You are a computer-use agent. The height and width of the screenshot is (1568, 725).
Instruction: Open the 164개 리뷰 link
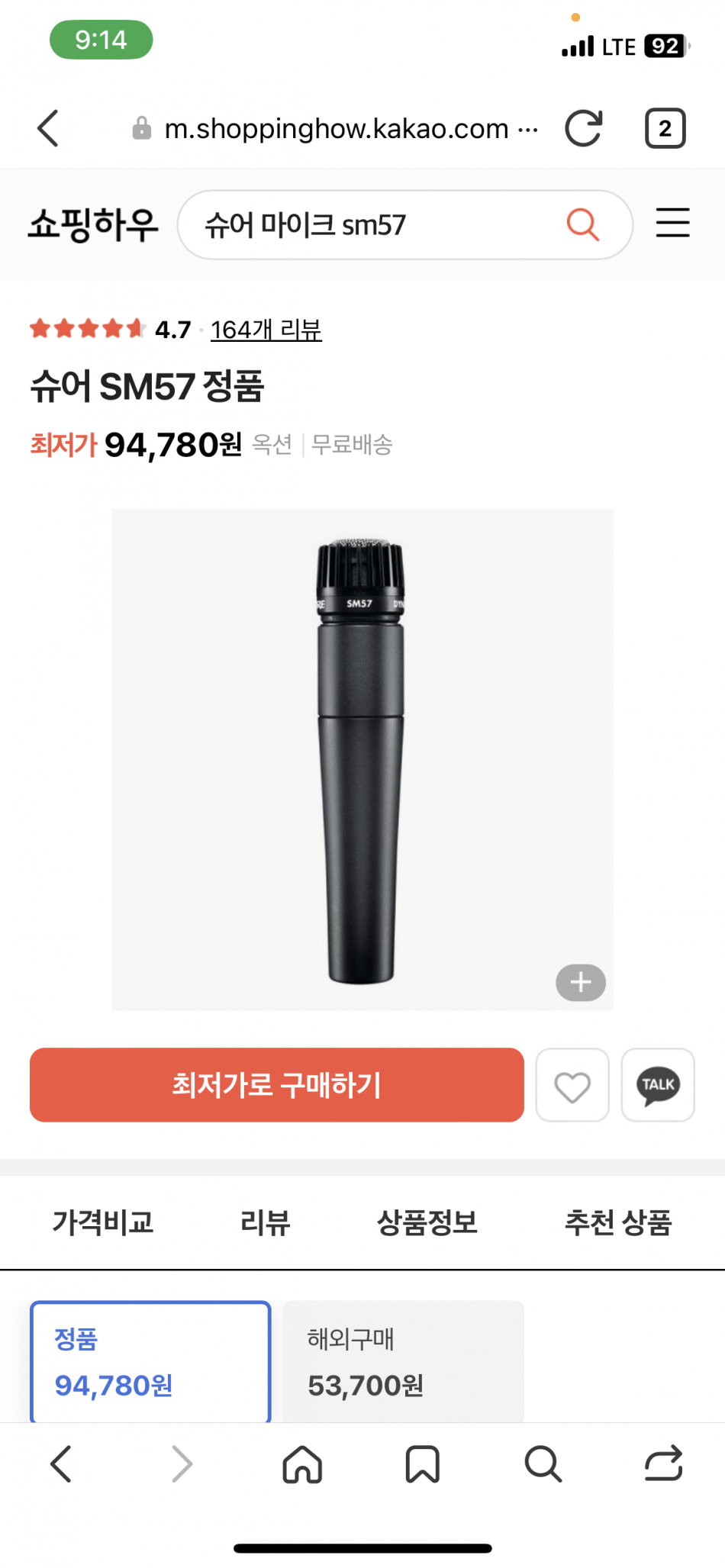click(266, 330)
